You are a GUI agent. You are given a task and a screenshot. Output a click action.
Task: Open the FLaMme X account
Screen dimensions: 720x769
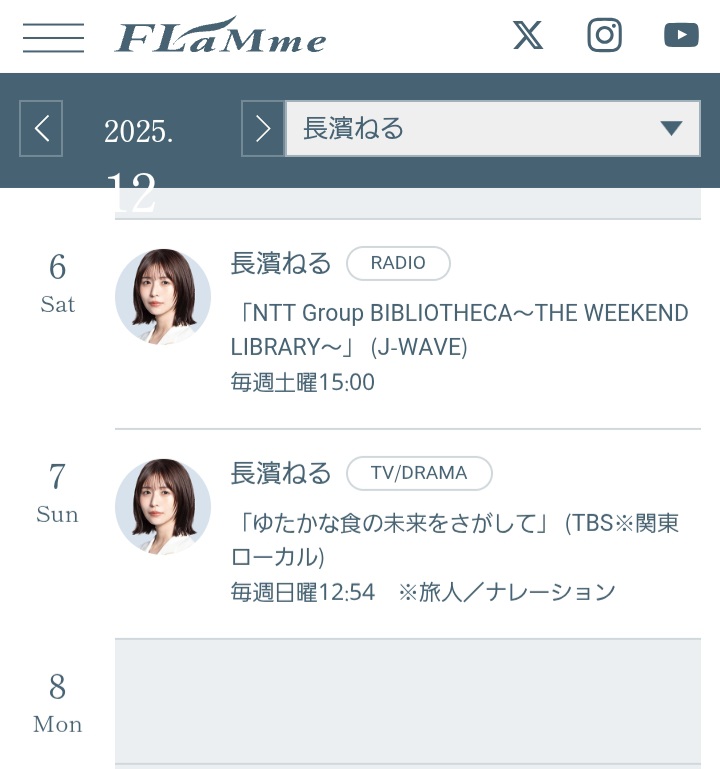pyautogui.click(x=528, y=36)
